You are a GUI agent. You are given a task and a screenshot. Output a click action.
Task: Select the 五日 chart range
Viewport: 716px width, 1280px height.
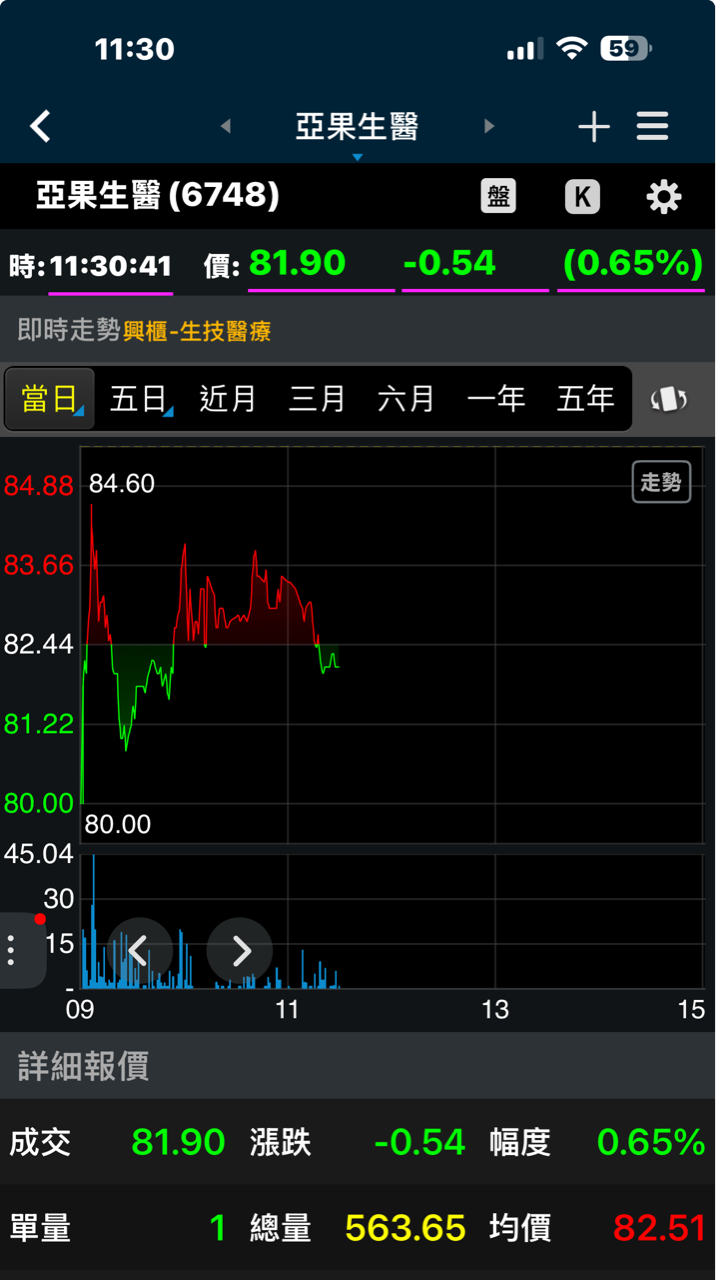tap(139, 399)
